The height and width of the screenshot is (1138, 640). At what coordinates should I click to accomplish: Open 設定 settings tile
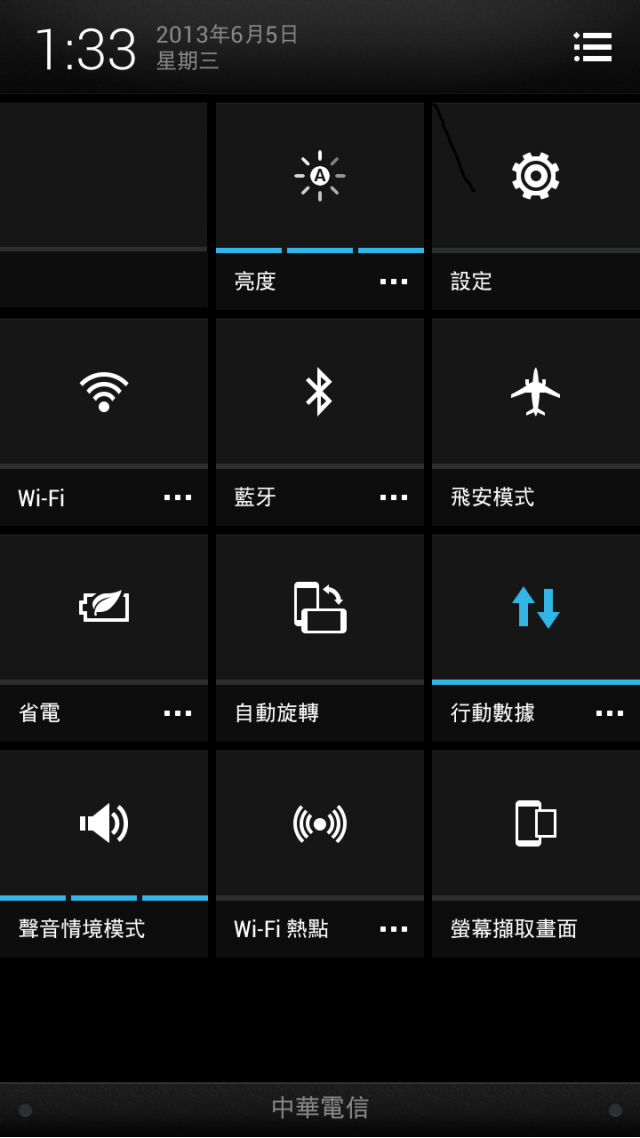pyautogui.click(x=535, y=176)
